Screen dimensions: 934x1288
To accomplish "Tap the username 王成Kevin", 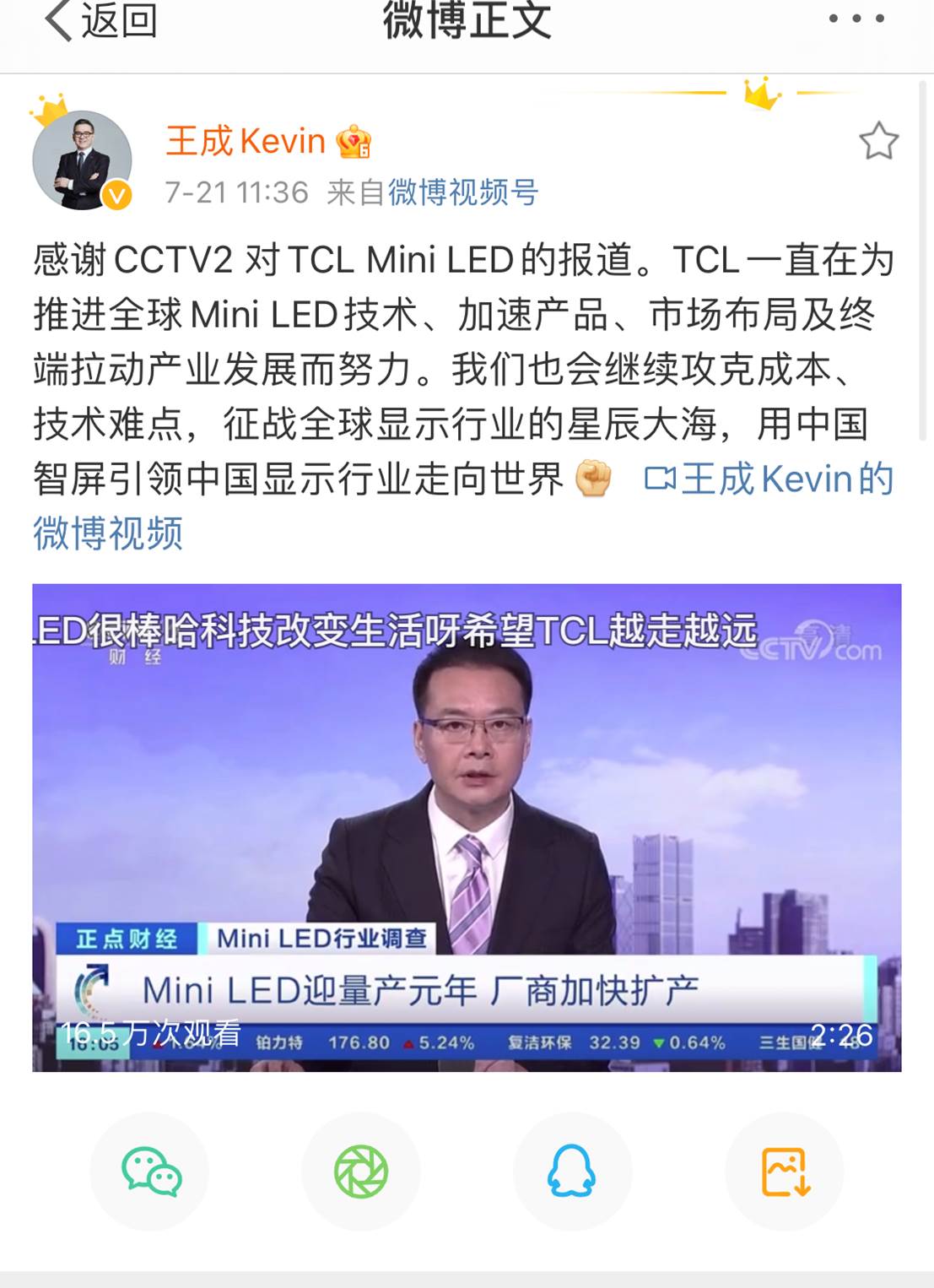I will (x=246, y=141).
